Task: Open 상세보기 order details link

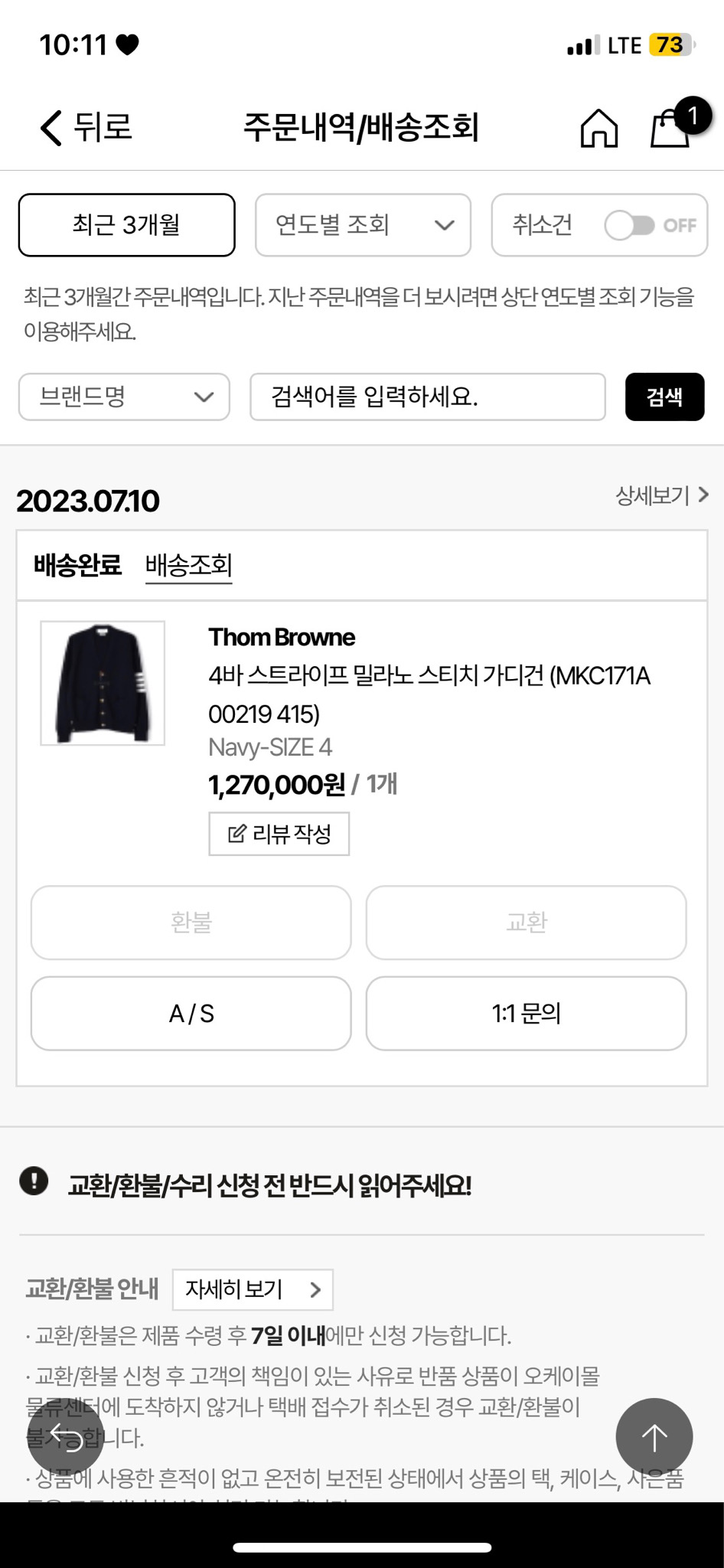Action: tap(660, 496)
